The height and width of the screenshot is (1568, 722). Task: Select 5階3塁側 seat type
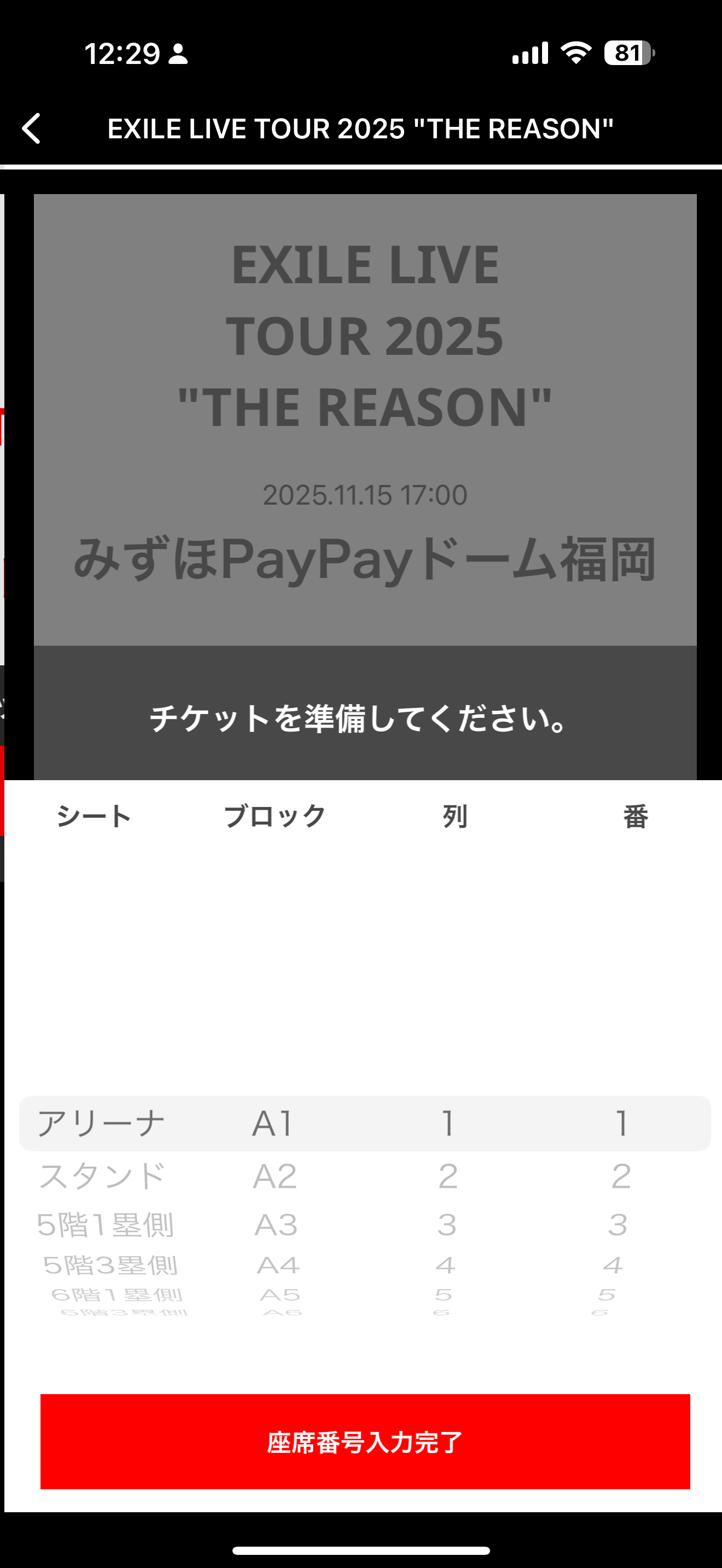click(x=110, y=1266)
